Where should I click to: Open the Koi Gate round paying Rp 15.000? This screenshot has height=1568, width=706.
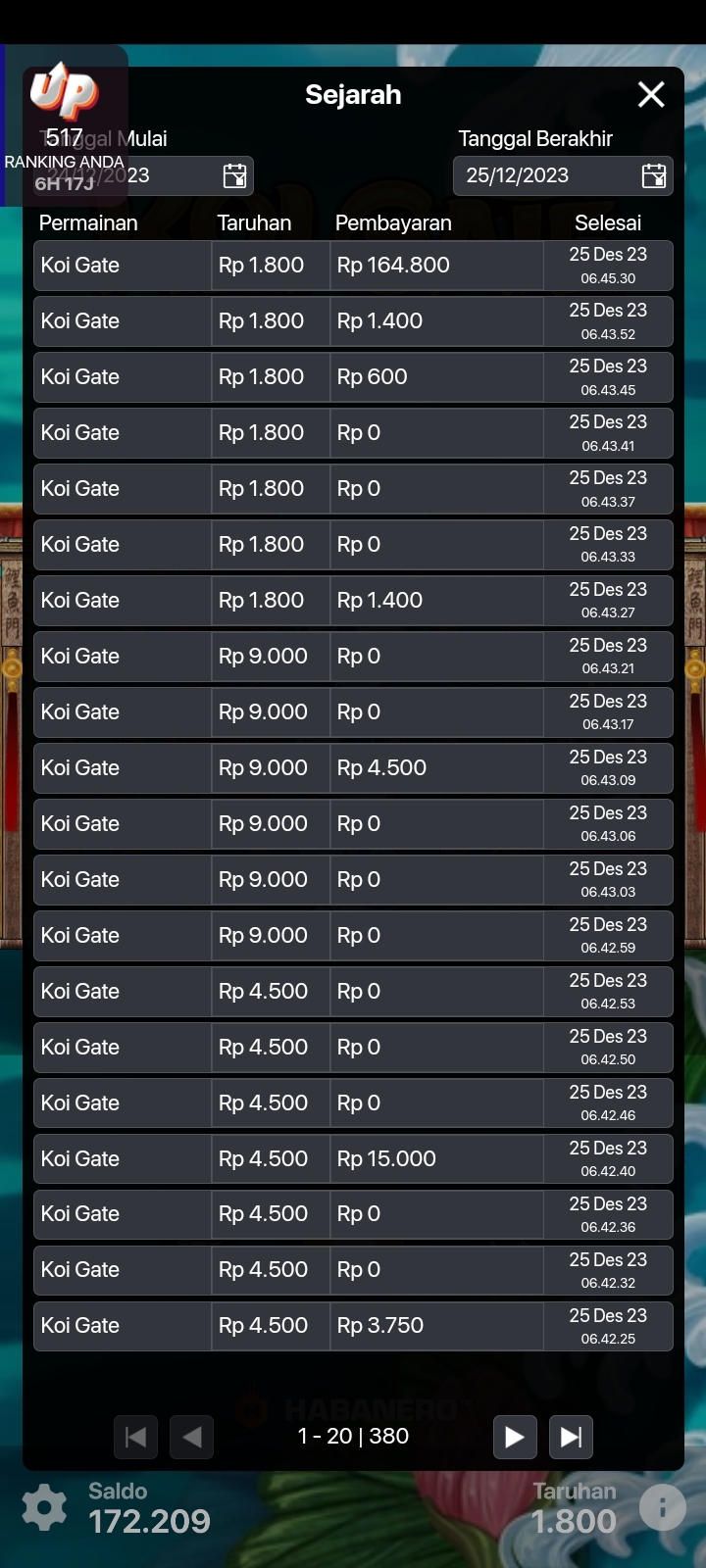(353, 1158)
